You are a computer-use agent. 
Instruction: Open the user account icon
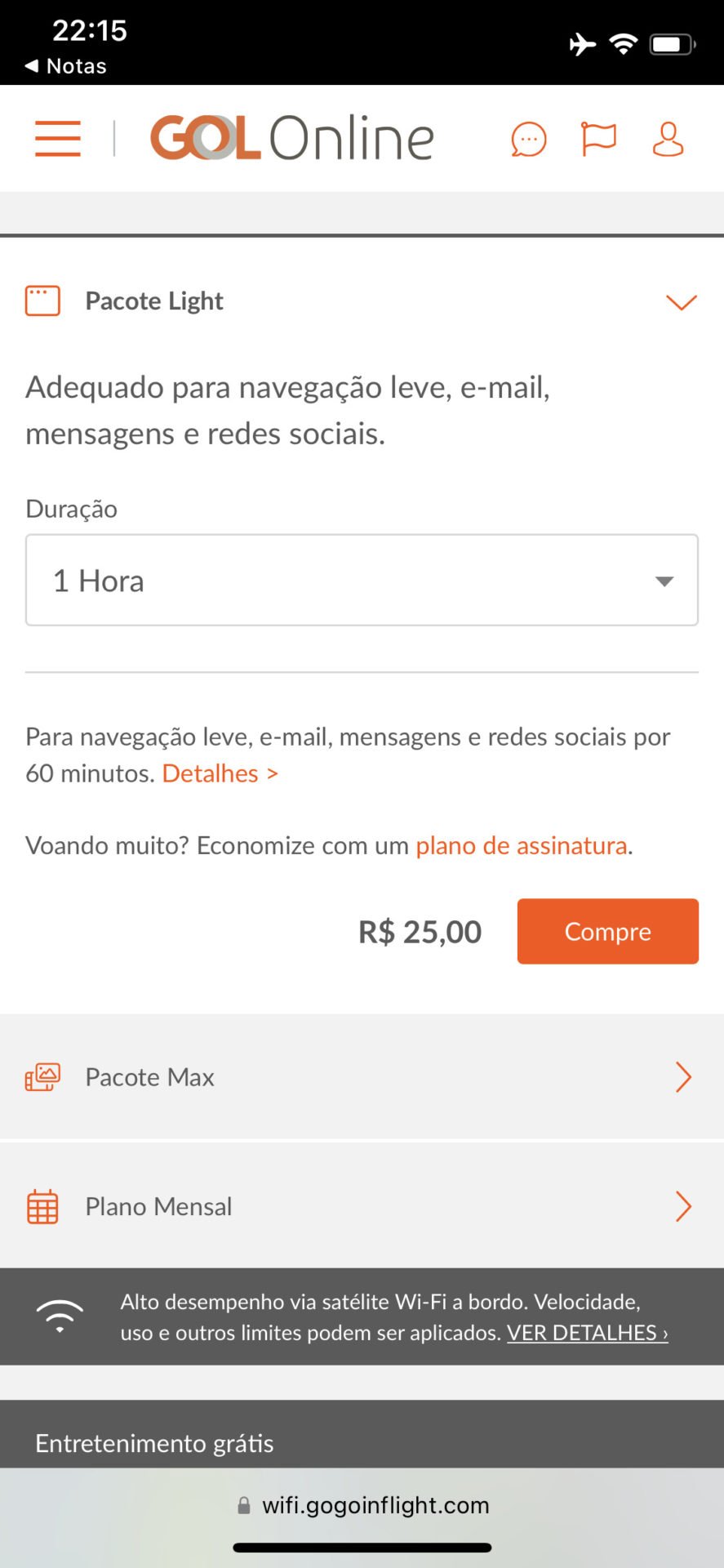[668, 139]
